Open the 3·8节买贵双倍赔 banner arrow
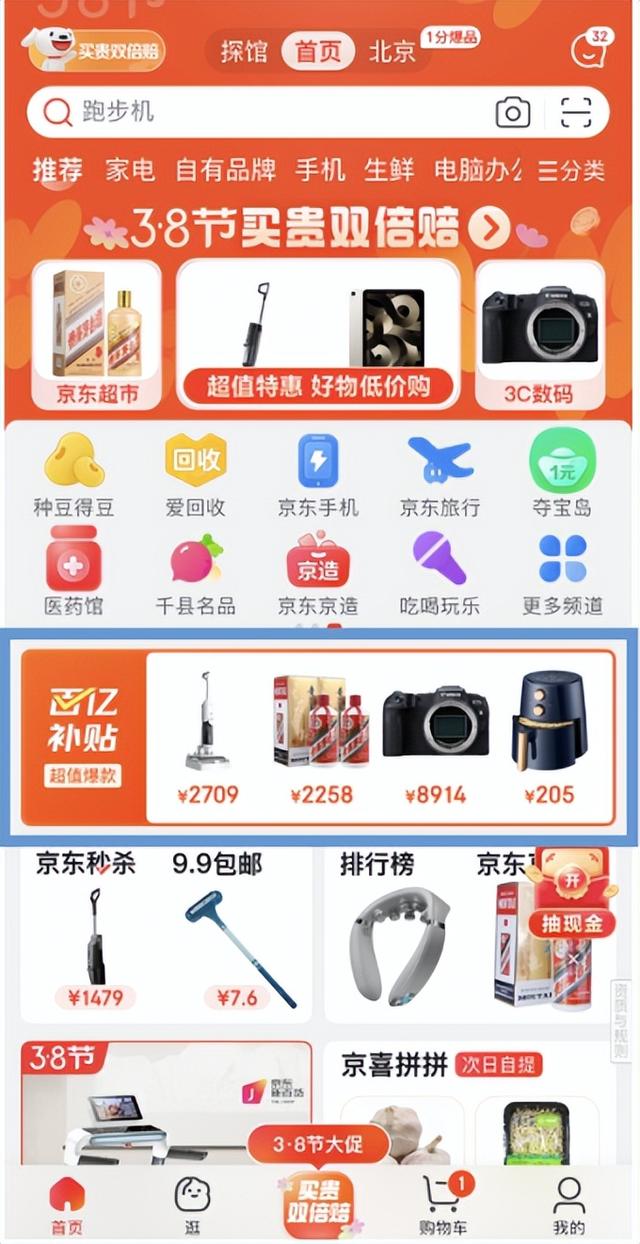640x1244 pixels. [x=490, y=229]
